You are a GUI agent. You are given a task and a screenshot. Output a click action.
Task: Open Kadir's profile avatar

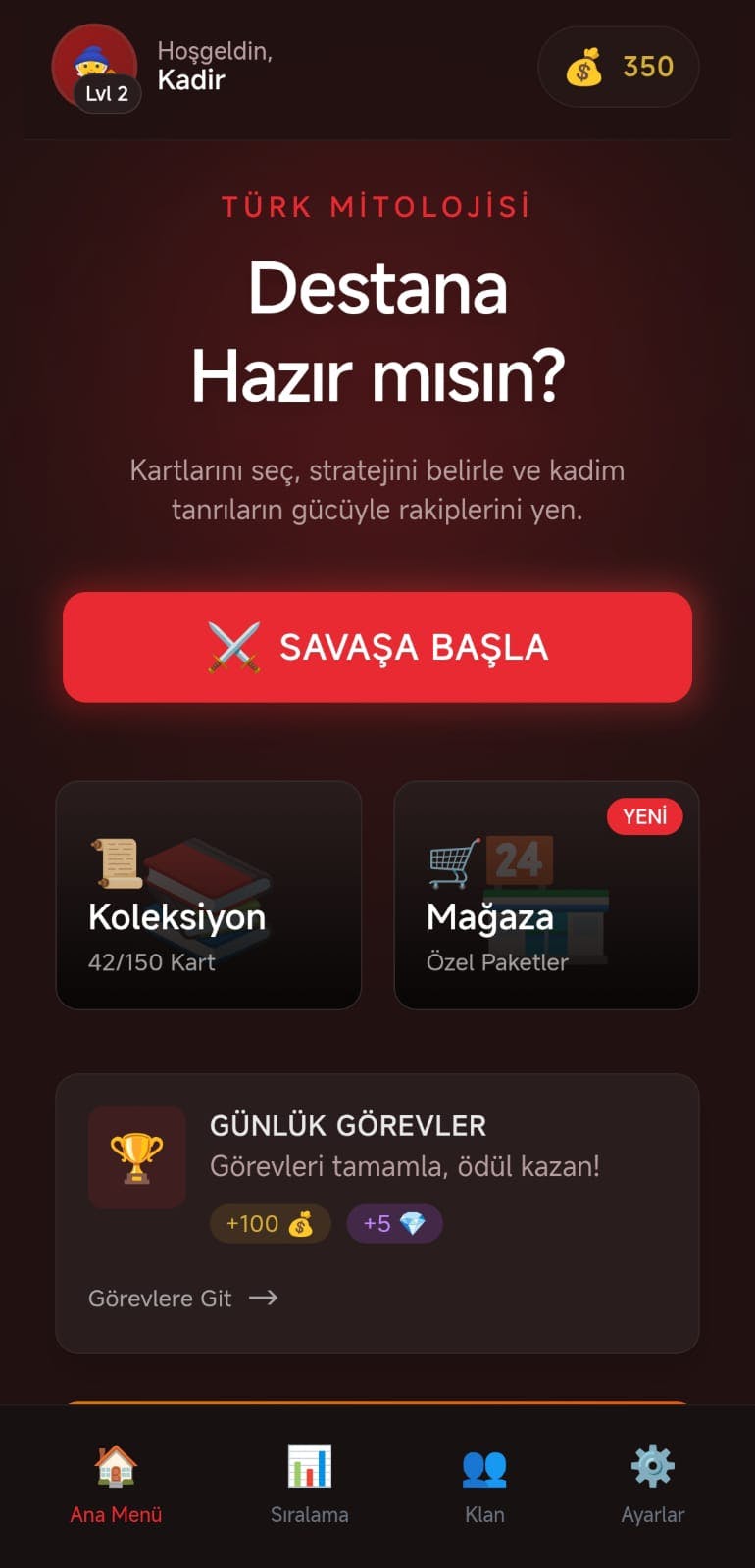click(94, 67)
